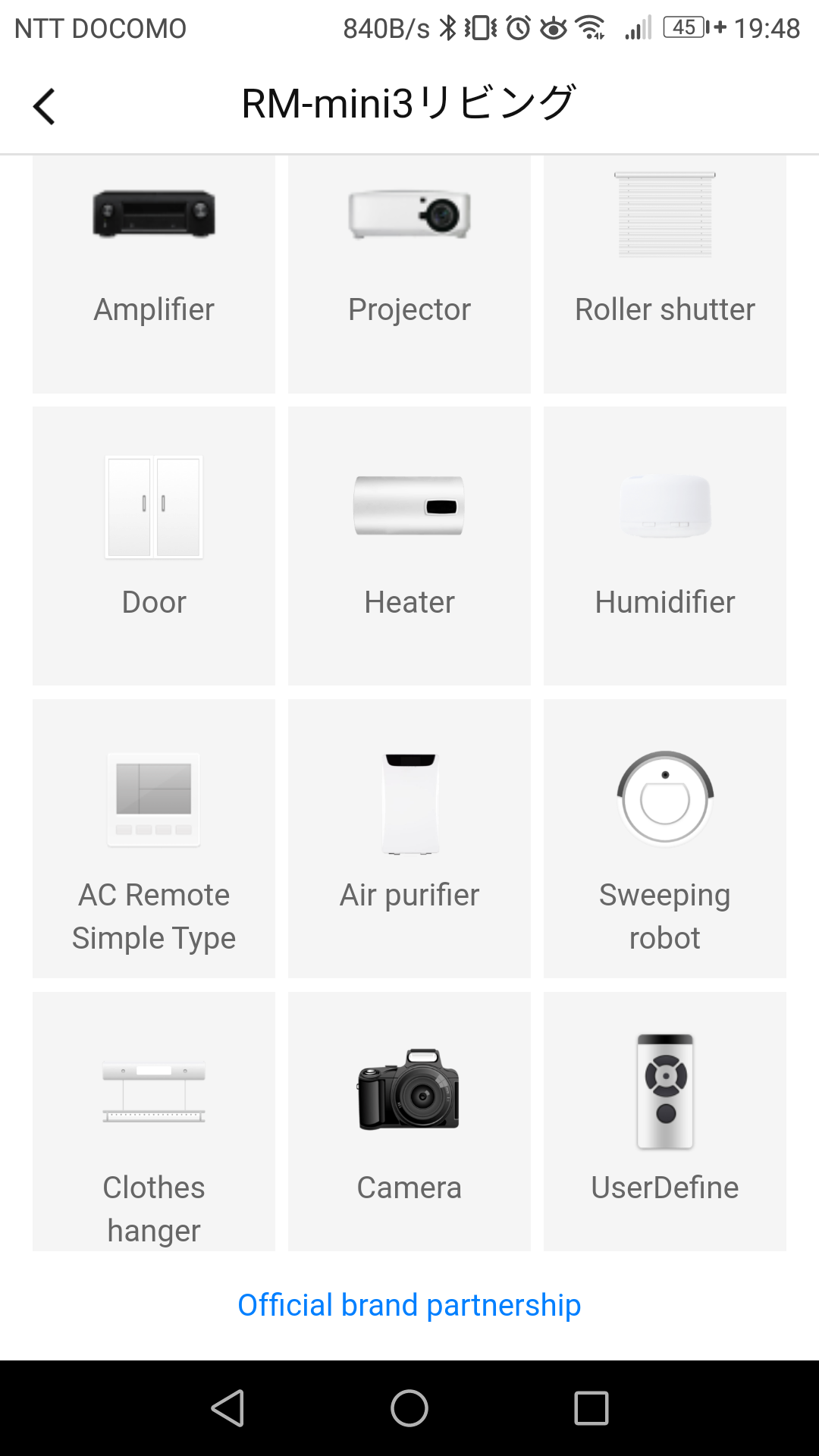Viewport: 819px width, 1456px height.
Task: Pick the Heater tile
Action: click(x=409, y=546)
